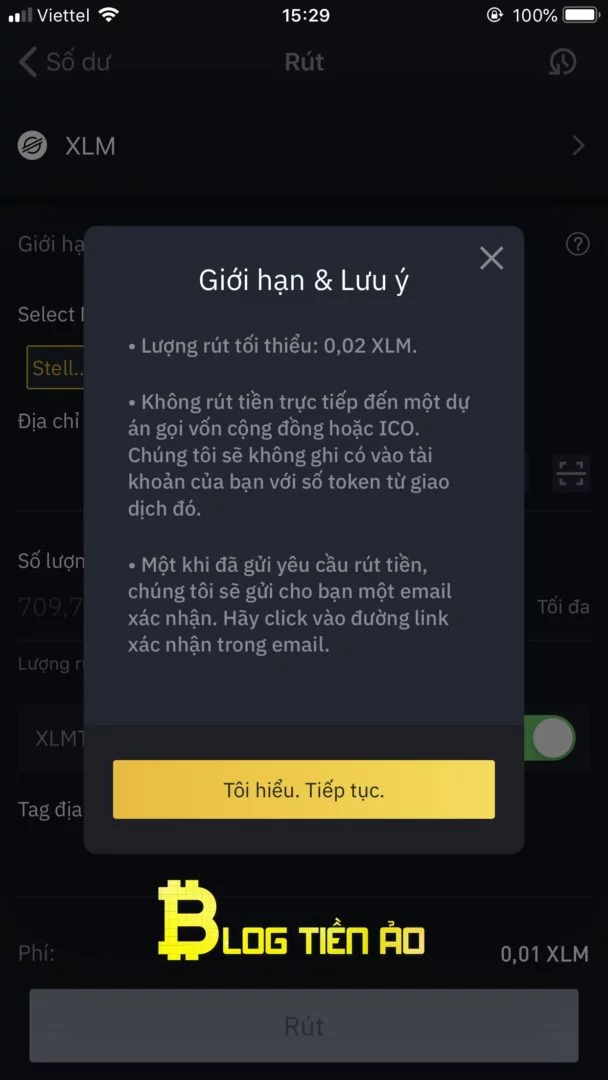
Task: Scan address with QR scanner icon
Action: coord(571,474)
